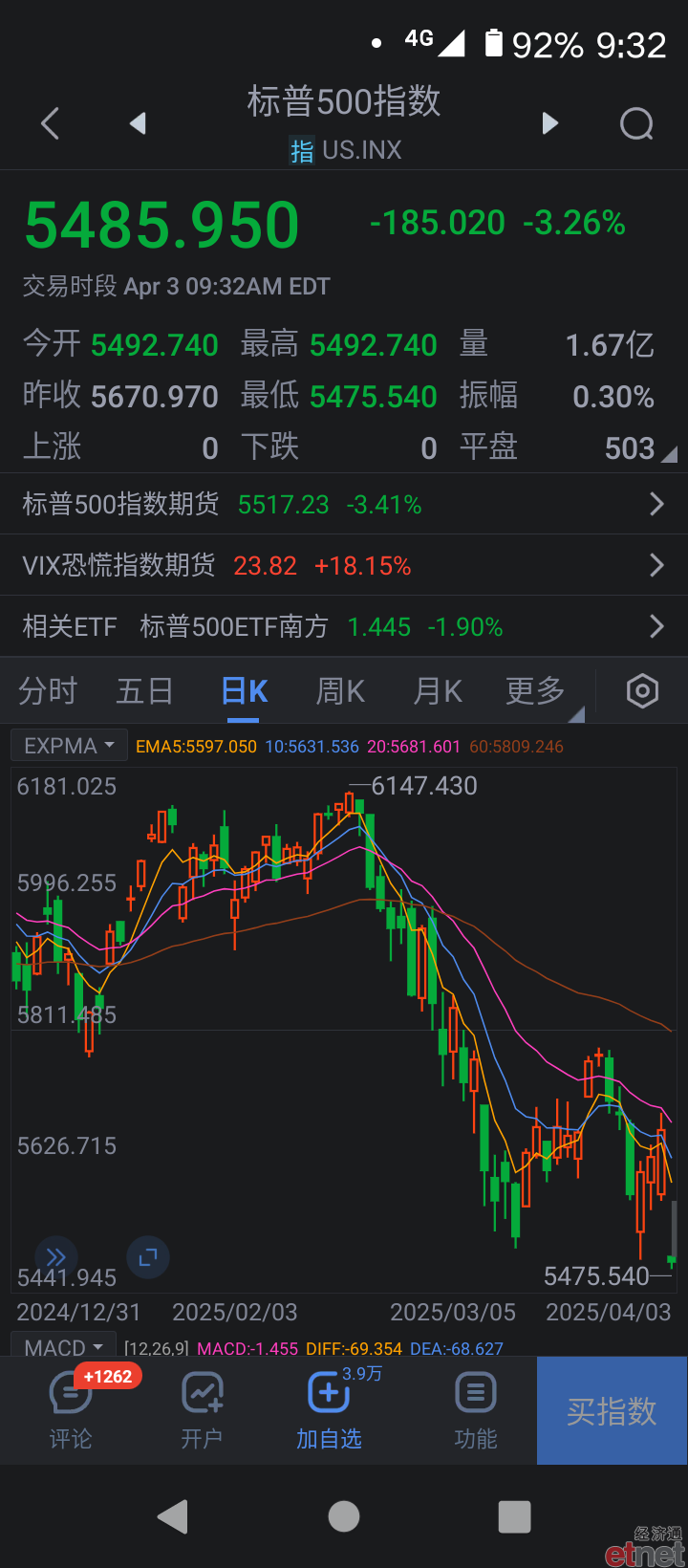Expand chart to fullscreen with the square icon
Image resolution: width=688 pixels, height=1568 pixels.
click(x=148, y=1257)
